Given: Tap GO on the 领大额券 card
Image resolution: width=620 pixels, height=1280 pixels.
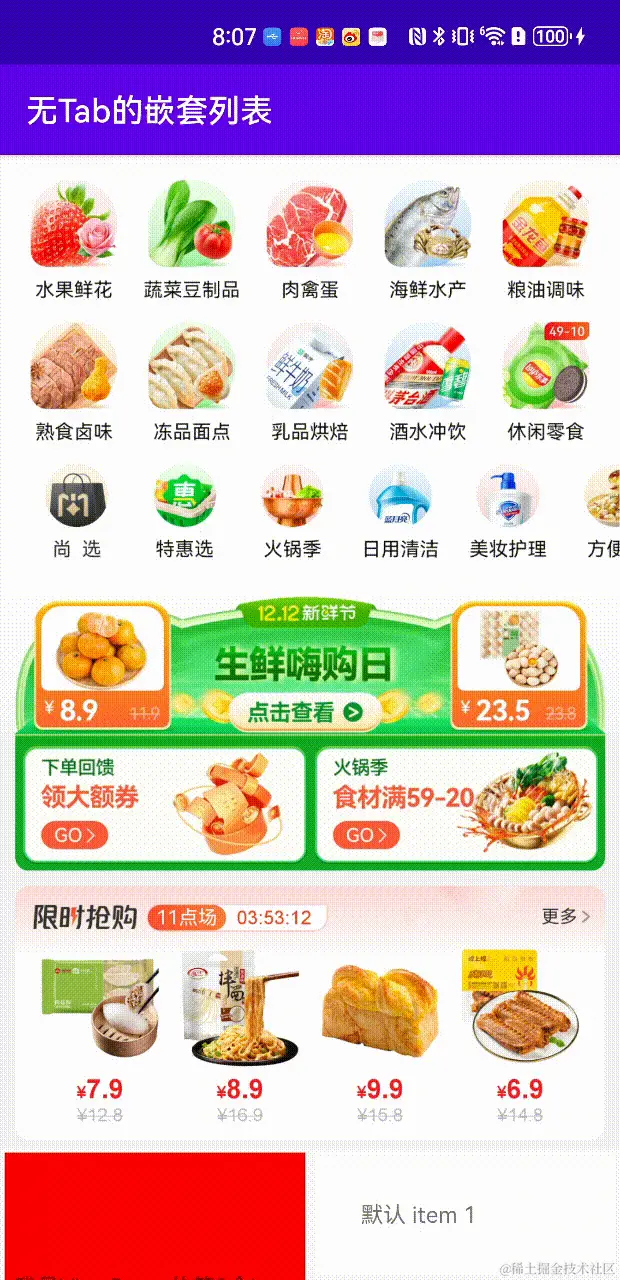Looking at the screenshot, I should point(74,835).
